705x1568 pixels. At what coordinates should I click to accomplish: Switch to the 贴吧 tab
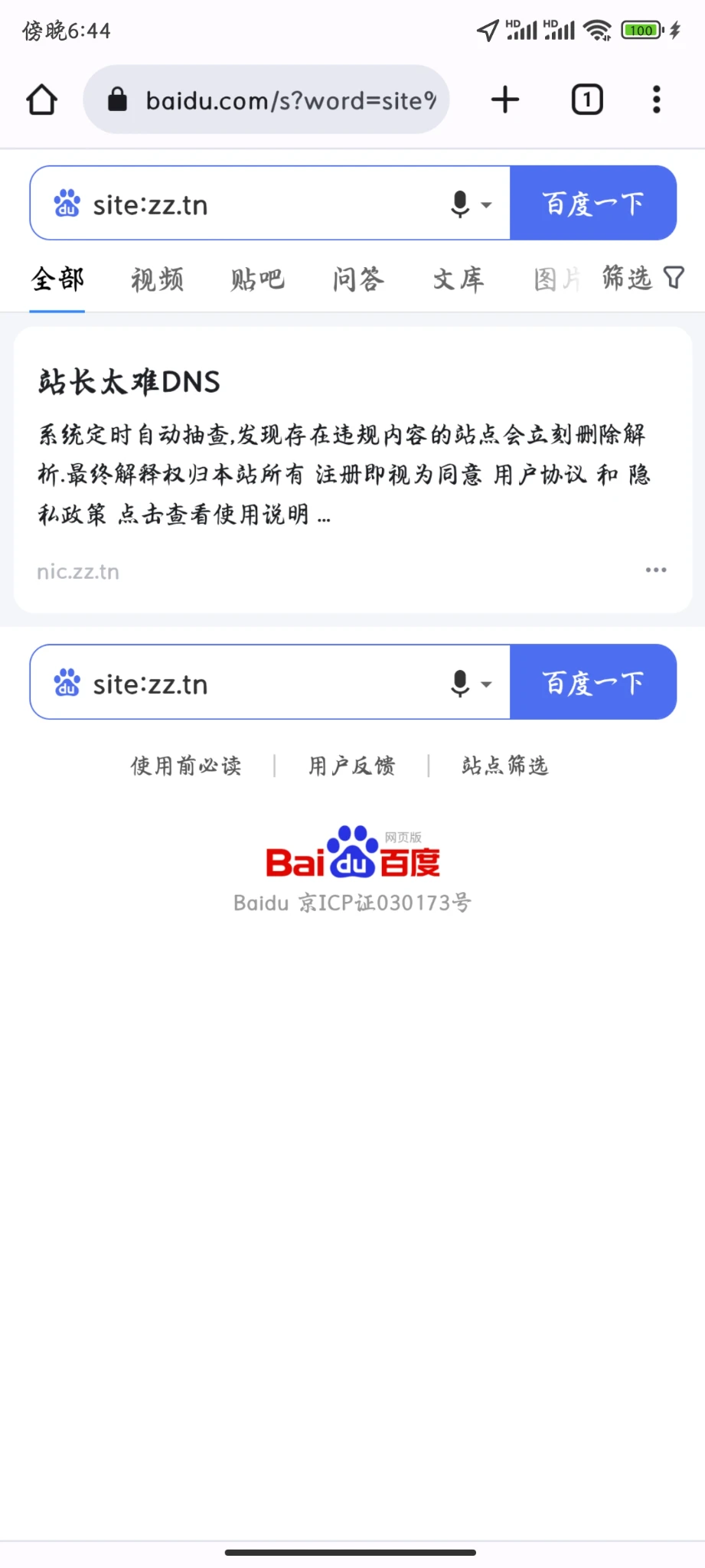[257, 279]
